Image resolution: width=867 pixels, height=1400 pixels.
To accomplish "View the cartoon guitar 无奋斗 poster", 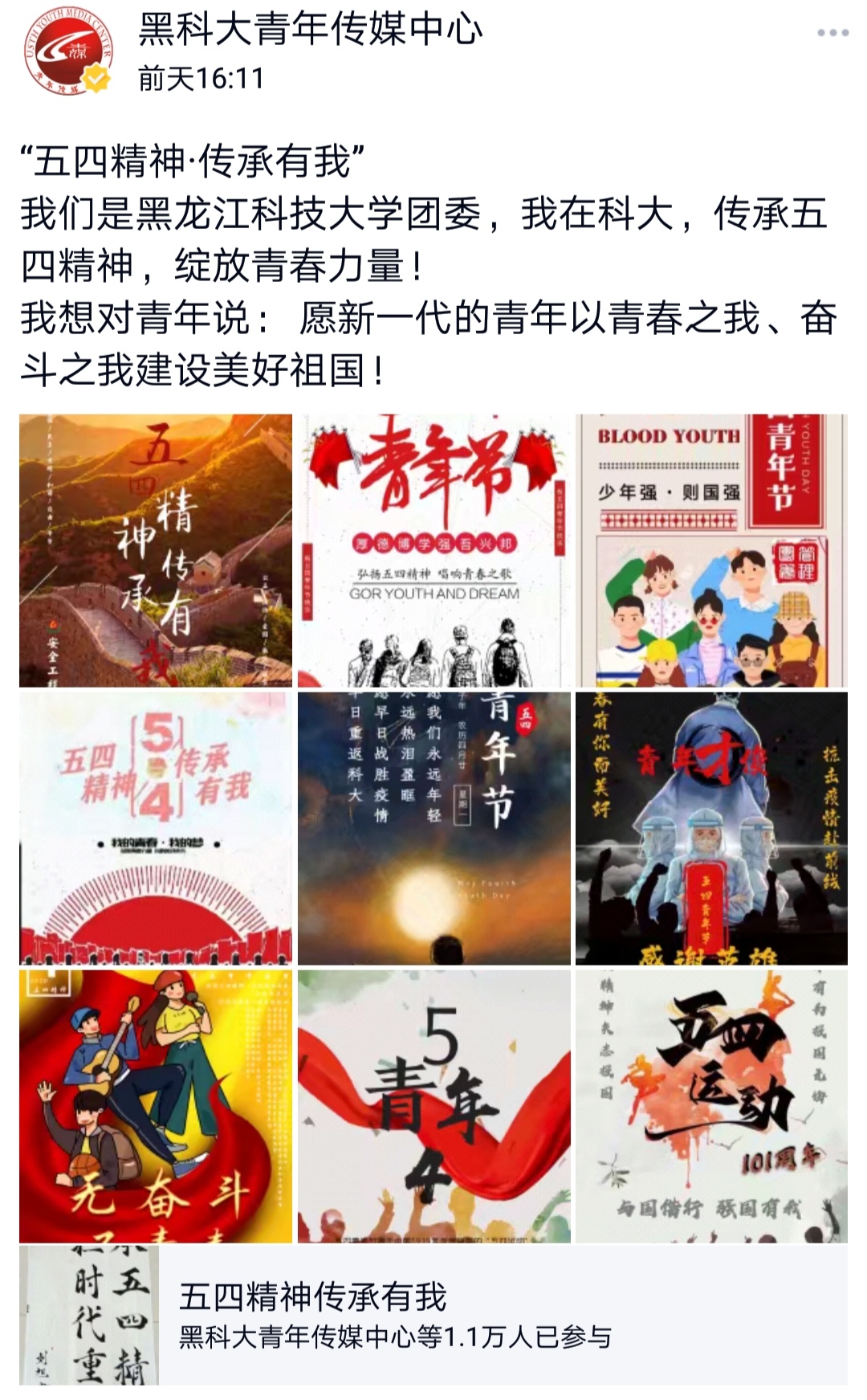I will click(156, 1106).
